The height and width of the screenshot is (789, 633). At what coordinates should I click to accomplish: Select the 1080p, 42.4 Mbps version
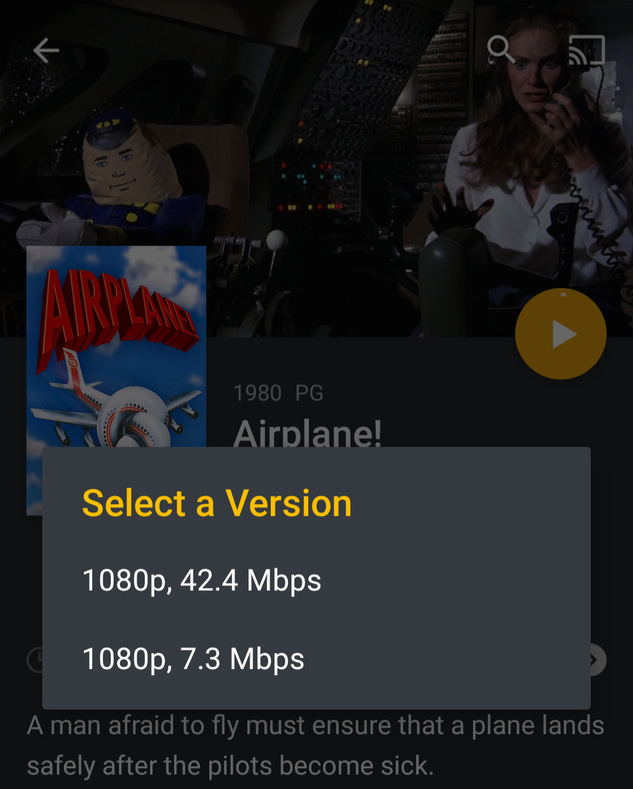pos(202,580)
